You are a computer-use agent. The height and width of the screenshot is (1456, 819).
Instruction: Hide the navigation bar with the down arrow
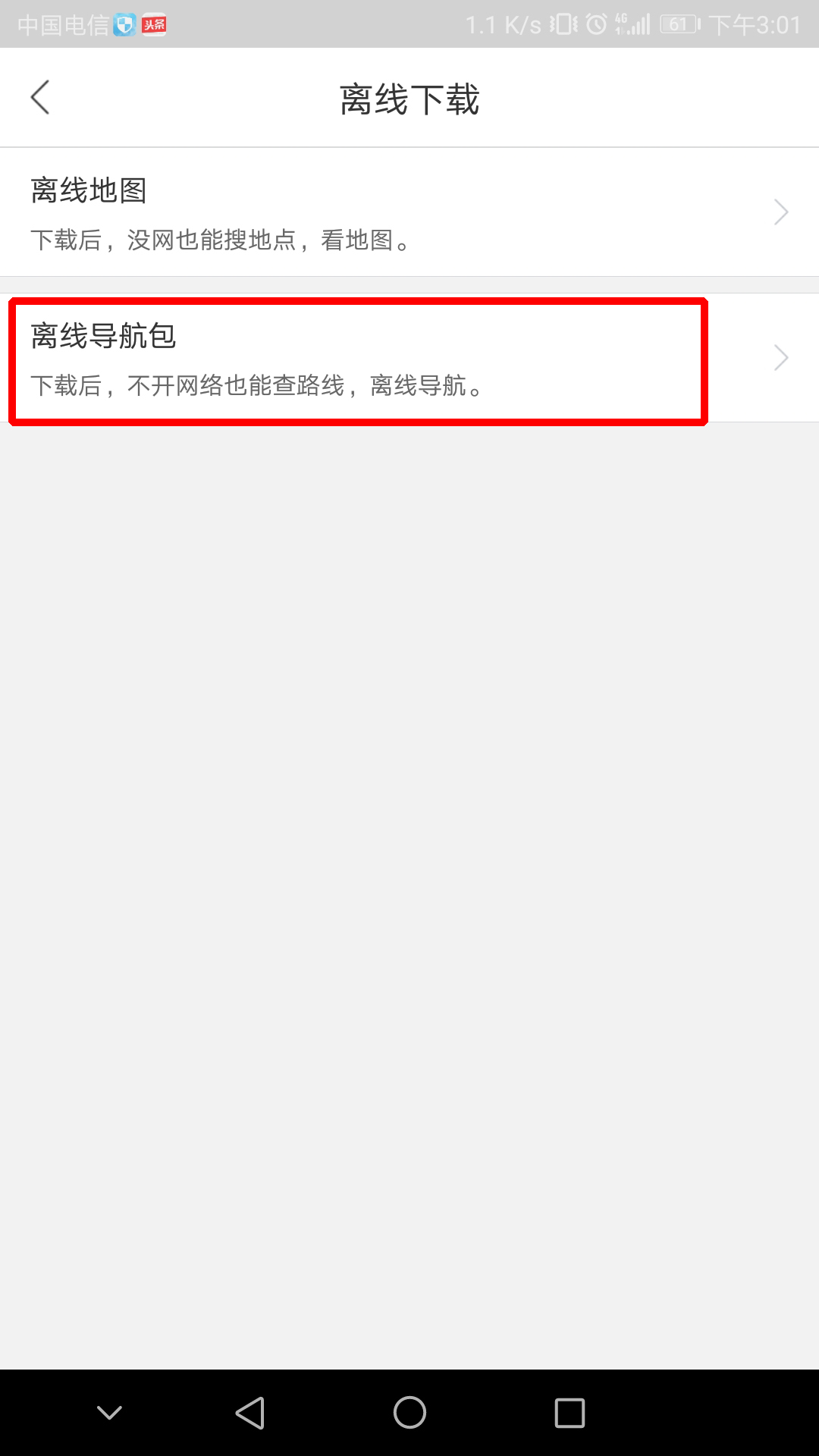(x=109, y=1412)
